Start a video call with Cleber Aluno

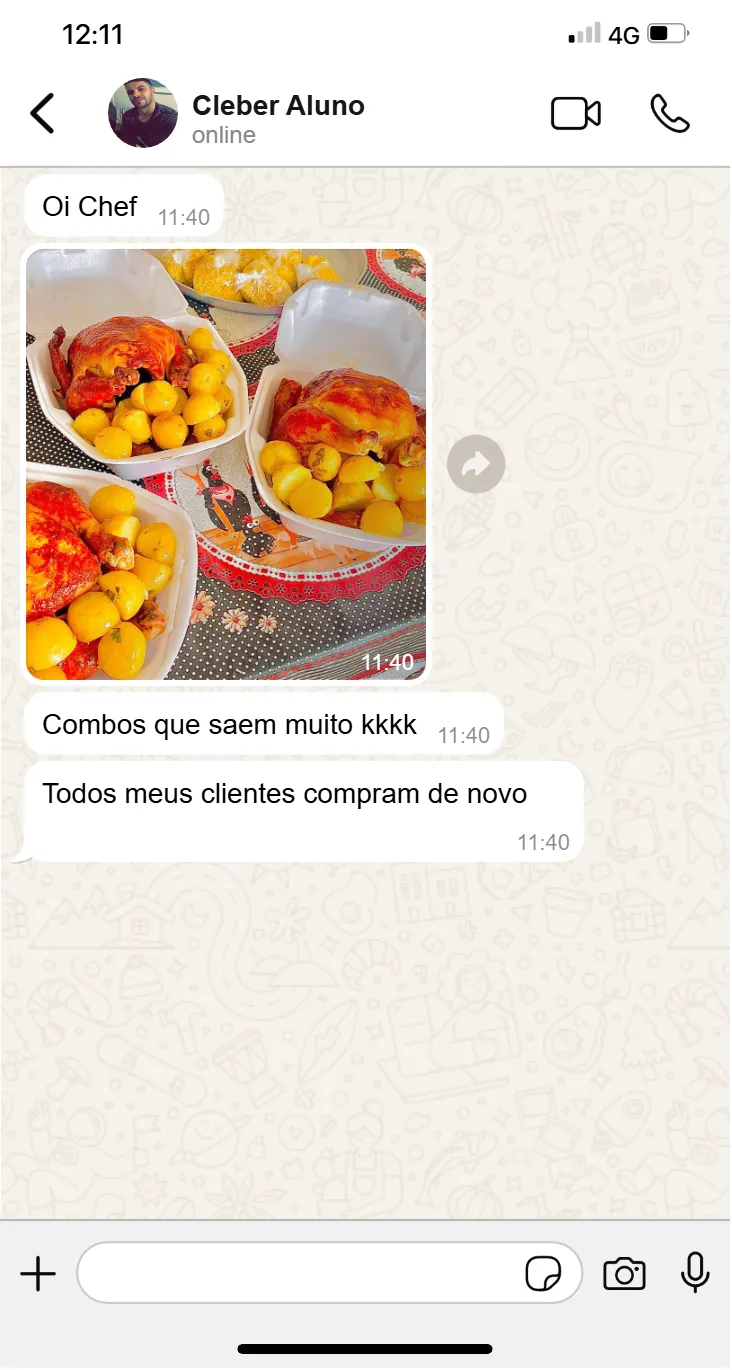[576, 114]
